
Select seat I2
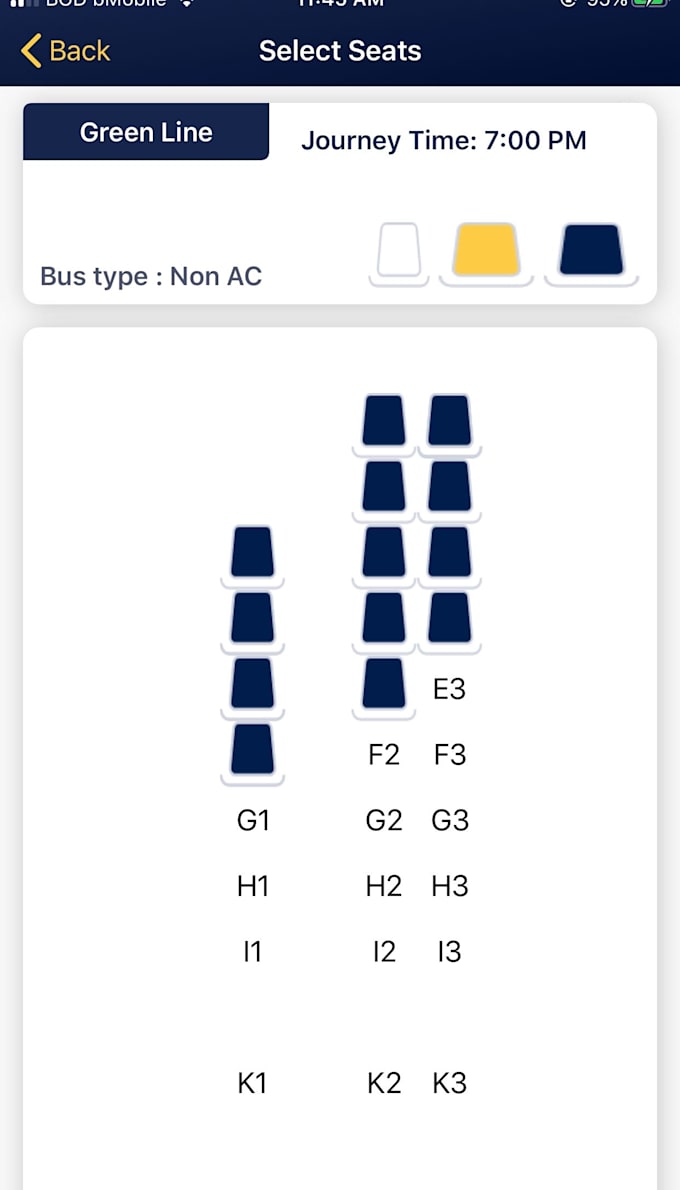(x=384, y=951)
